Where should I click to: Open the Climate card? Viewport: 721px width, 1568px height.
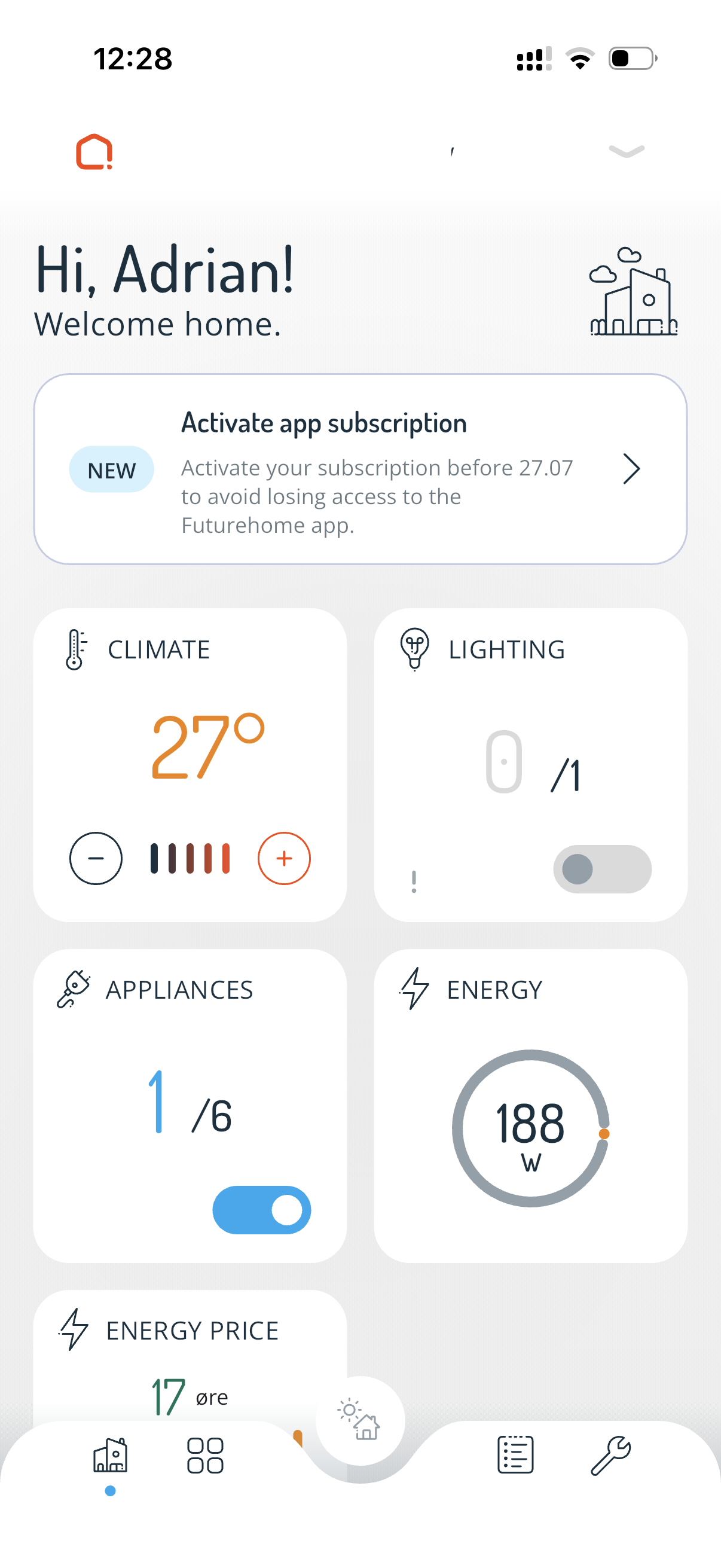tap(190, 764)
